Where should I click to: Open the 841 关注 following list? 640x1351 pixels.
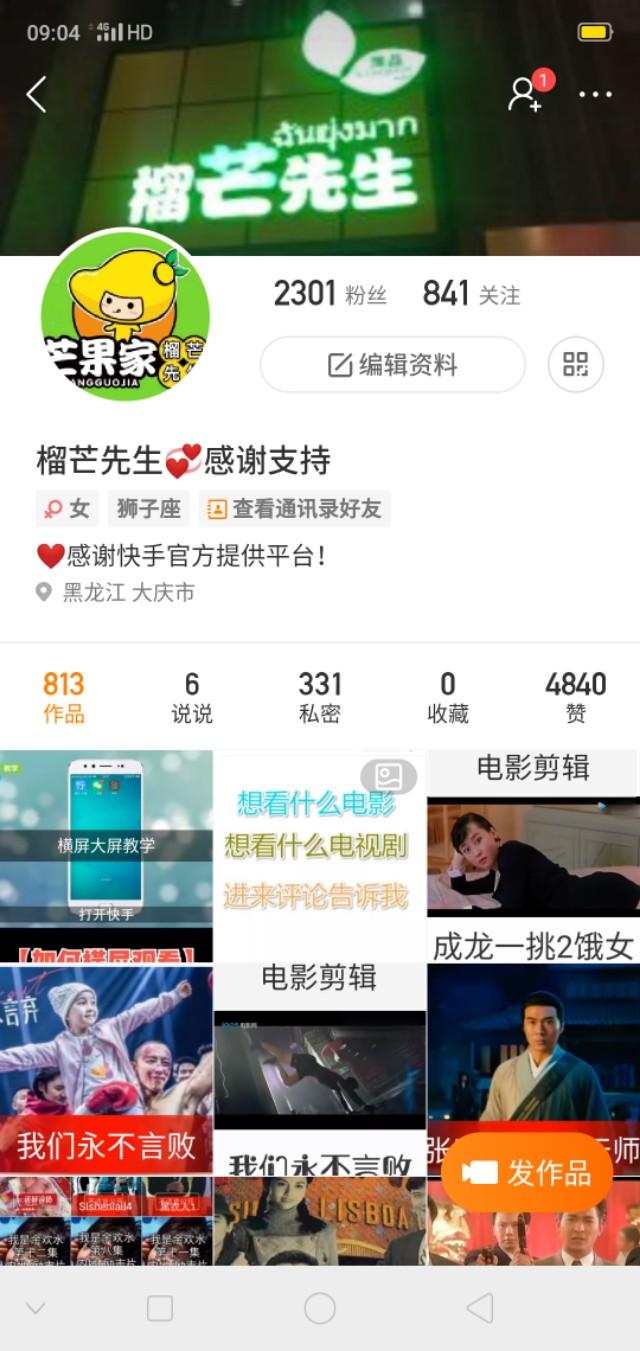point(472,294)
